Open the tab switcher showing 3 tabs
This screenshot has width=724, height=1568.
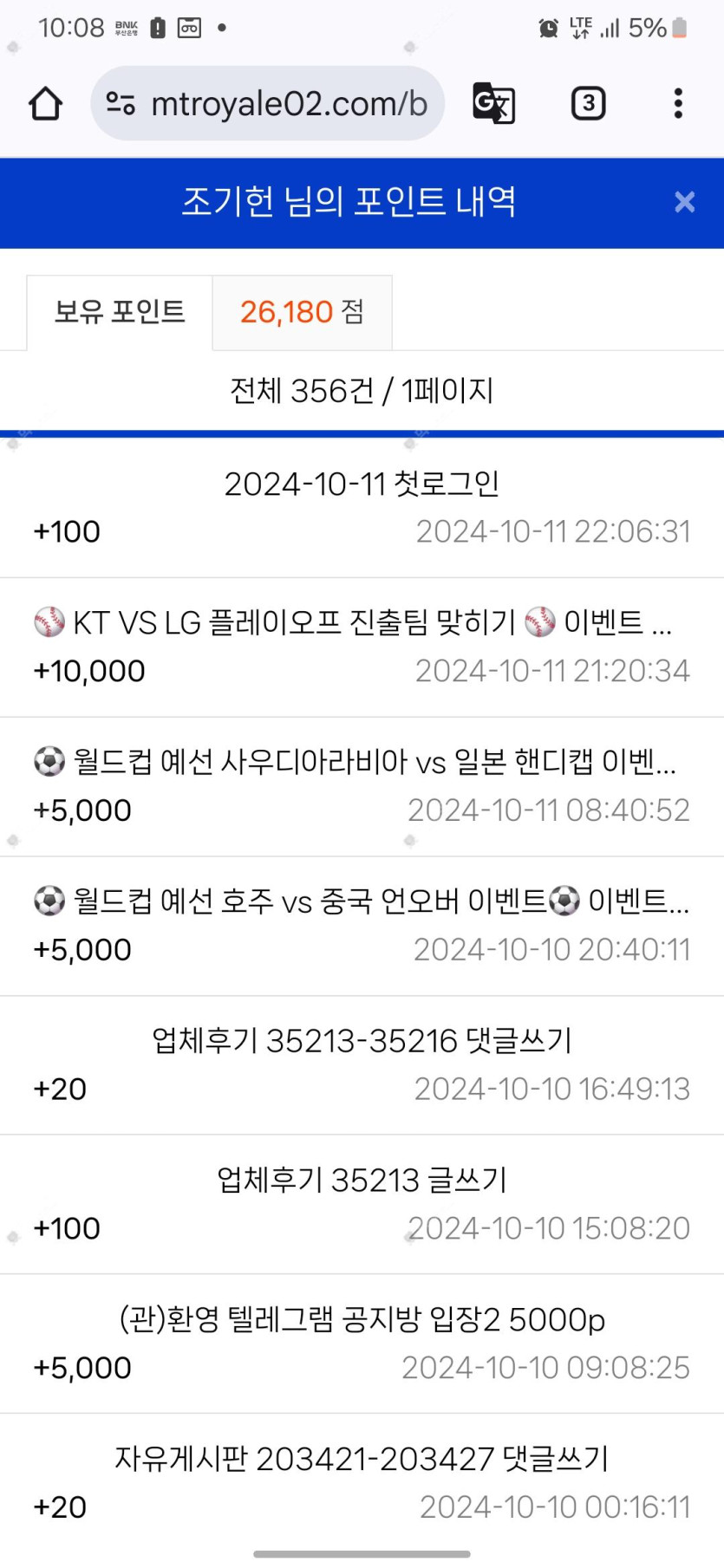[588, 104]
